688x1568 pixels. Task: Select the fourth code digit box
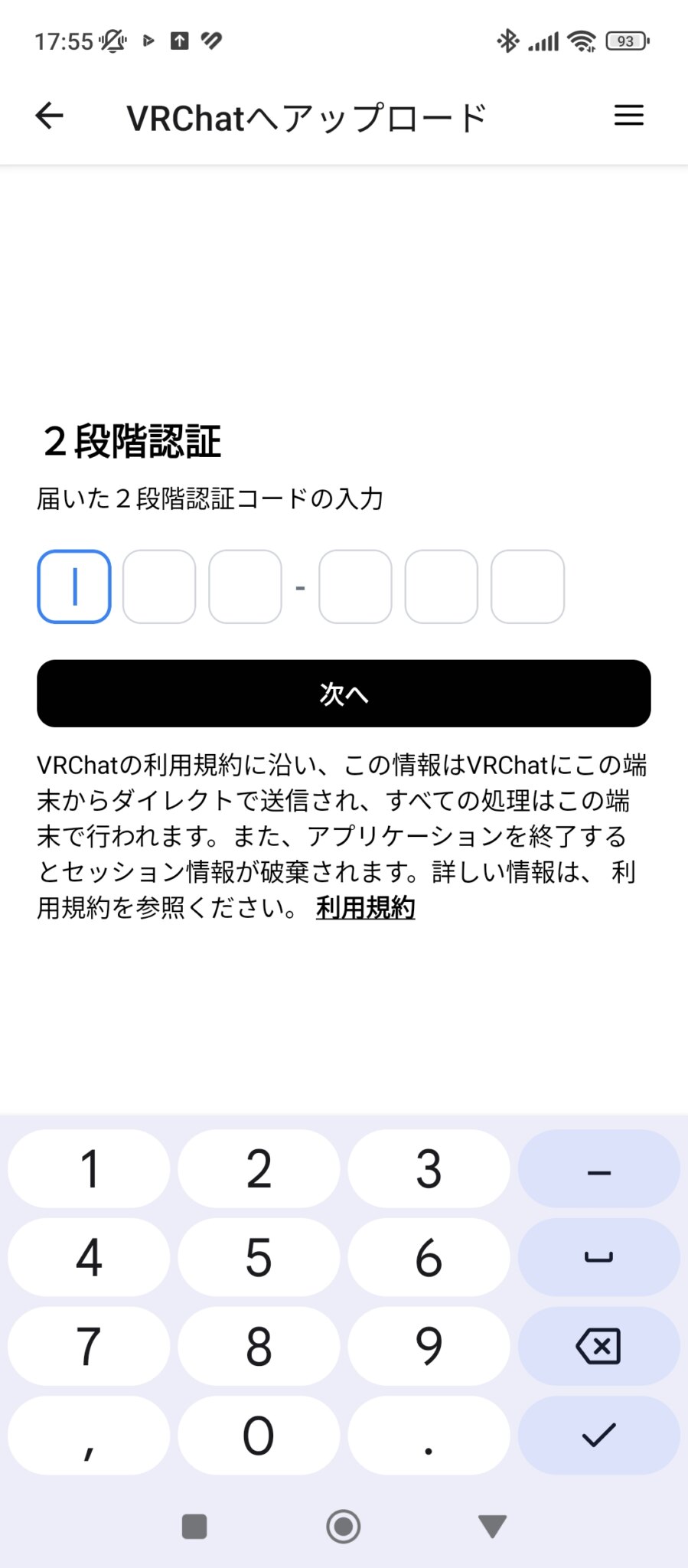tap(355, 586)
